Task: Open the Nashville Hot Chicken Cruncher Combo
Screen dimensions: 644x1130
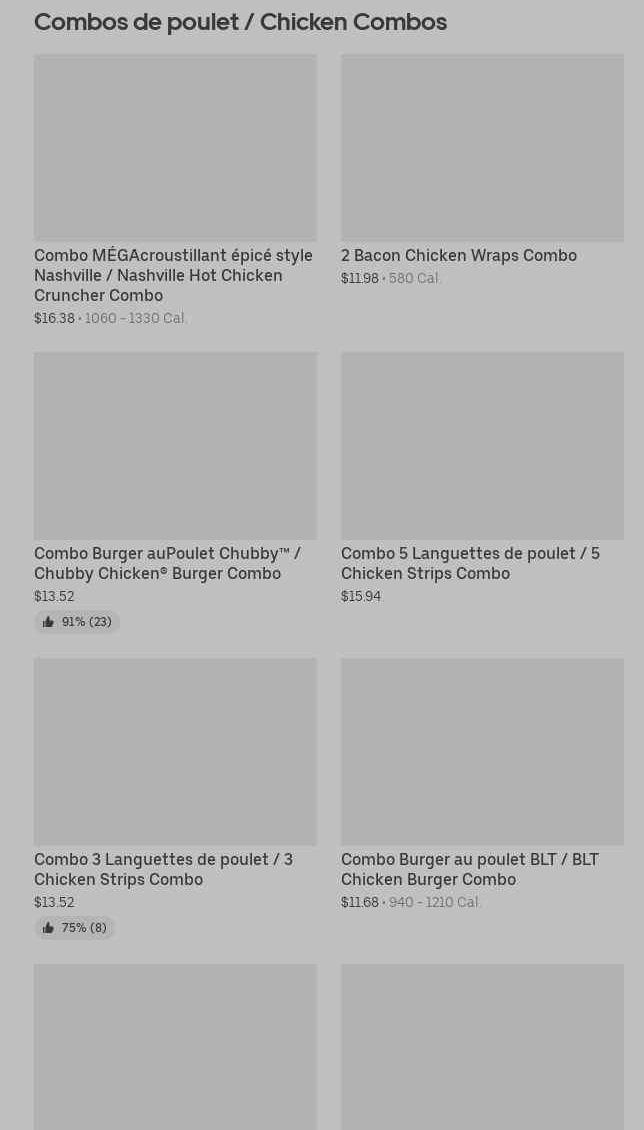Action: (x=175, y=148)
